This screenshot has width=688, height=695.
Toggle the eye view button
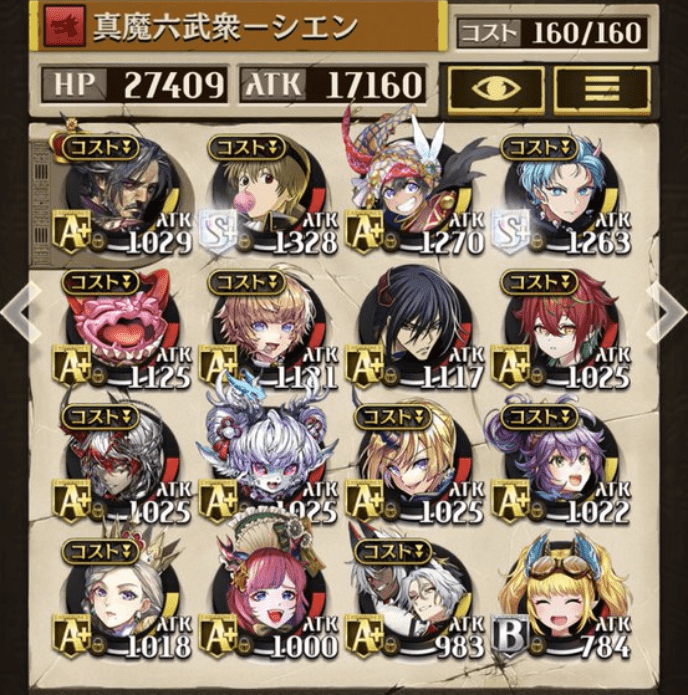click(495, 89)
